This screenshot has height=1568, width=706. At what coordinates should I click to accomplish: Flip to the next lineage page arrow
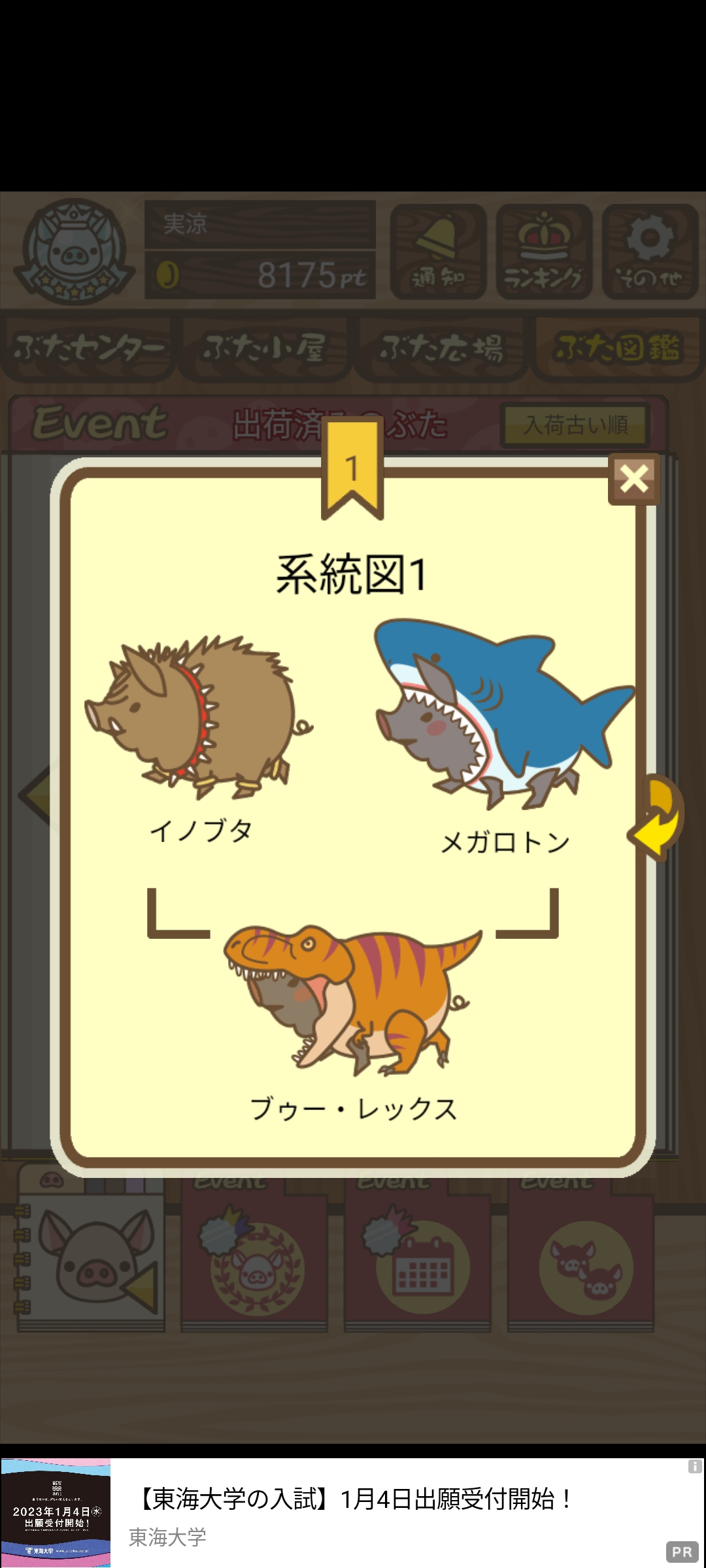pyautogui.click(x=658, y=818)
